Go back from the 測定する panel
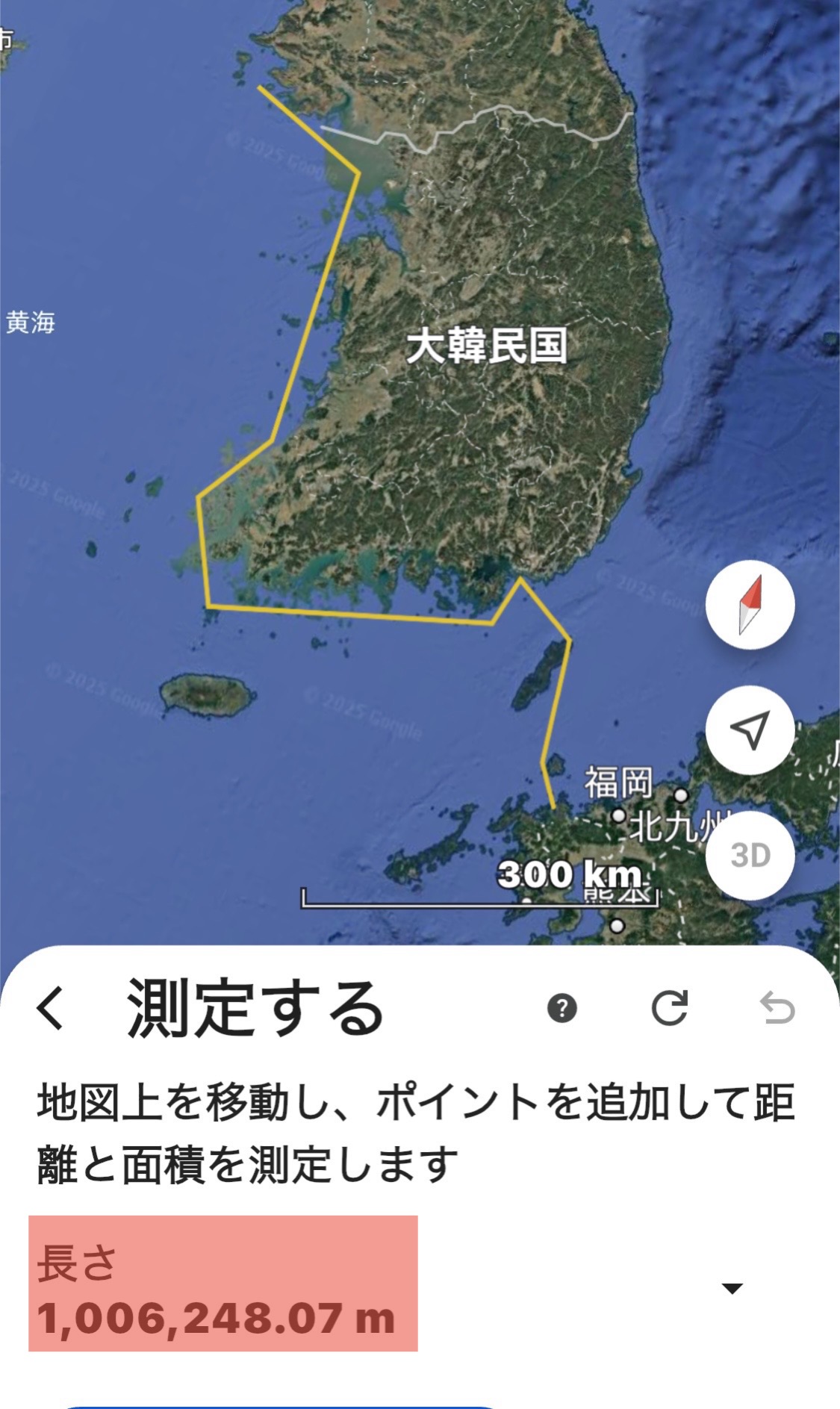 coord(50,1008)
